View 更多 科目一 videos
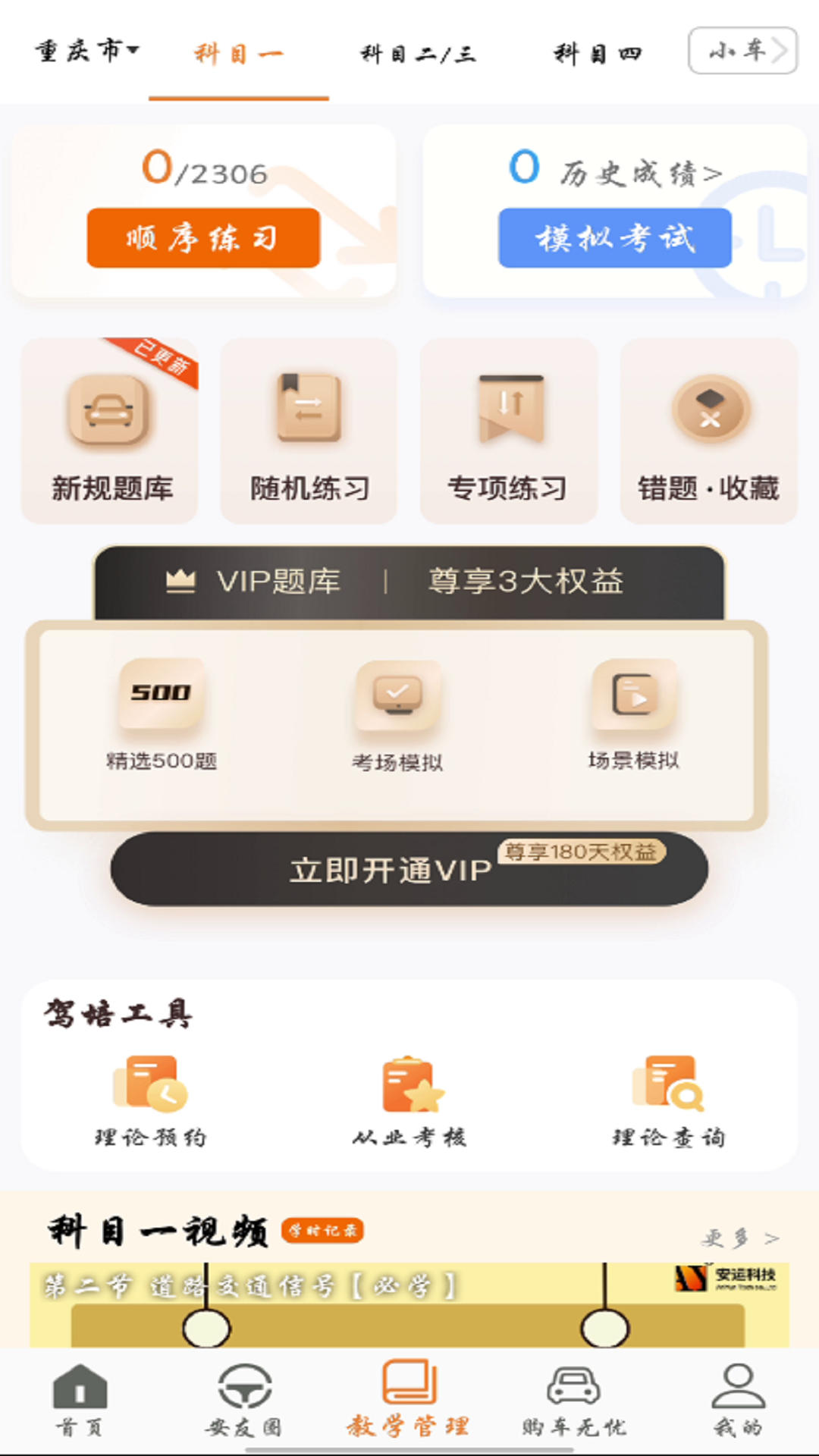819x1456 pixels. (x=739, y=1238)
